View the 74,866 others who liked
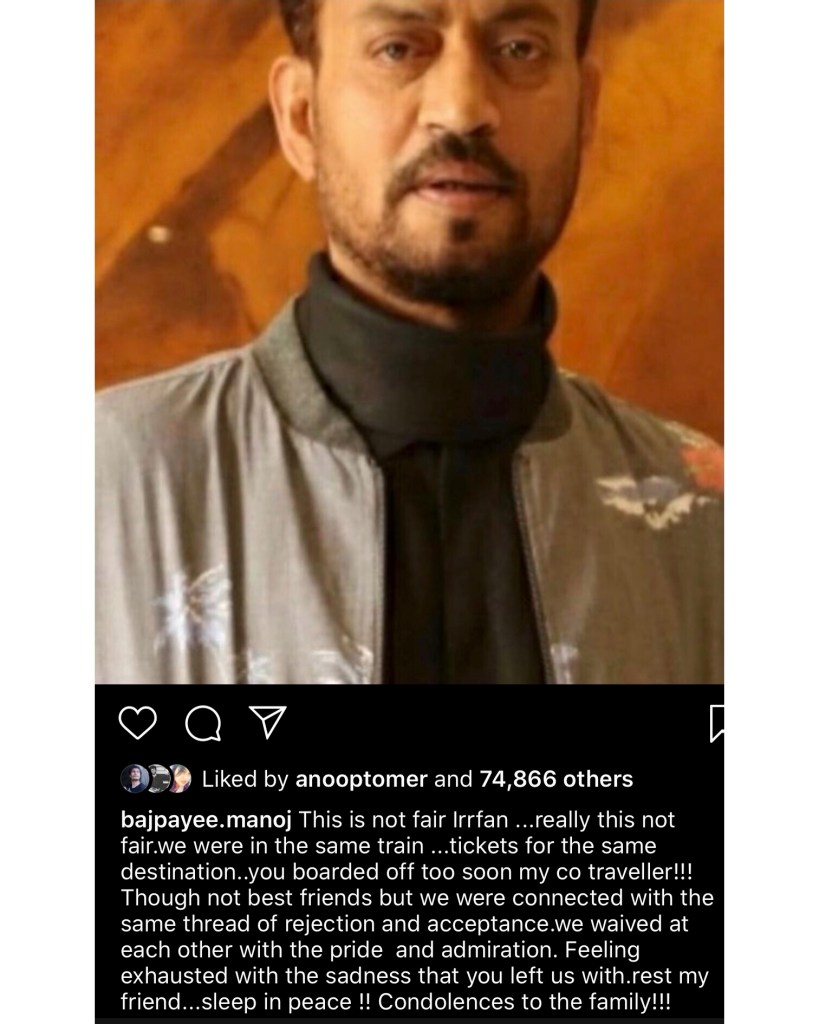The image size is (819, 1024). tap(555, 778)
